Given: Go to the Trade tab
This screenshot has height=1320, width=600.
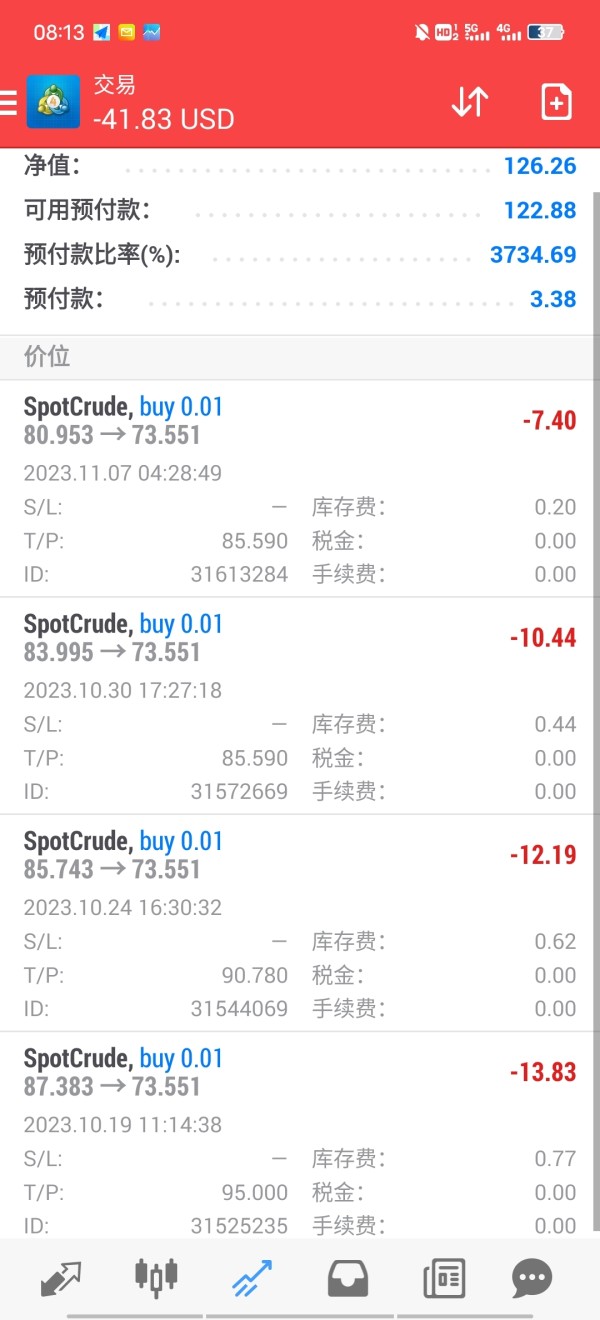Looking at the screenshot, I should [x=251, y=1278].
